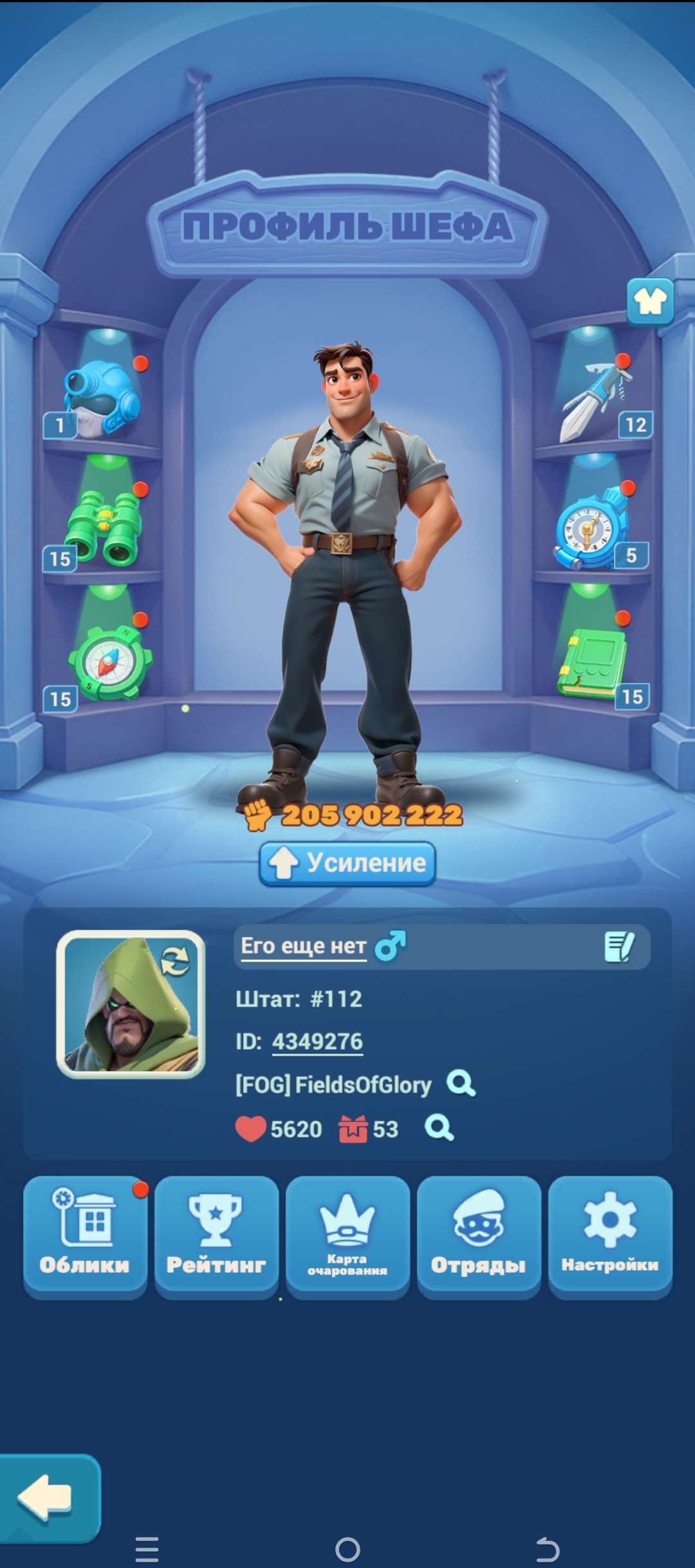Tap the green compass equipment slot

coord(109,663)
